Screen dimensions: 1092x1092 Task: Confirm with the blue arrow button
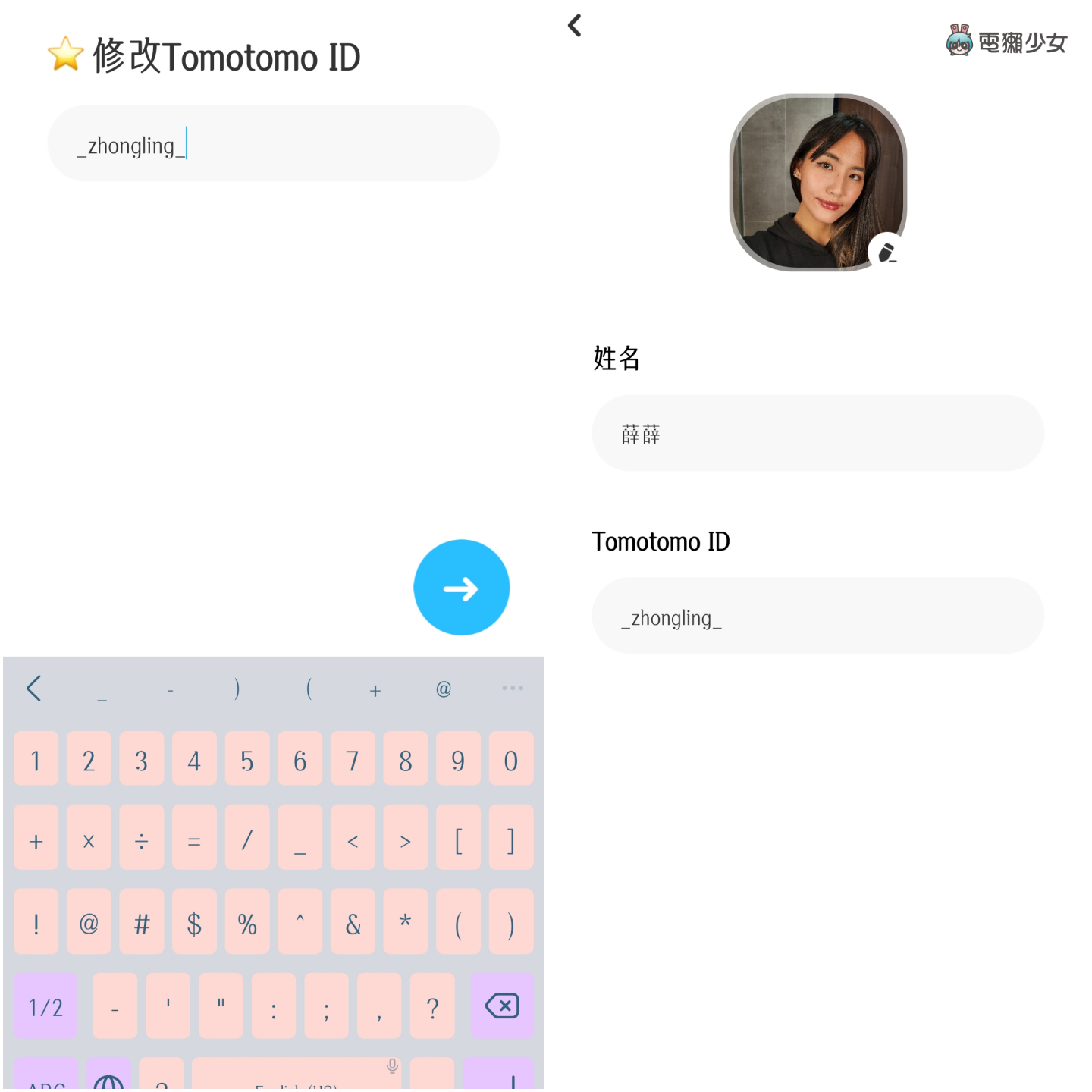[461, 588]
